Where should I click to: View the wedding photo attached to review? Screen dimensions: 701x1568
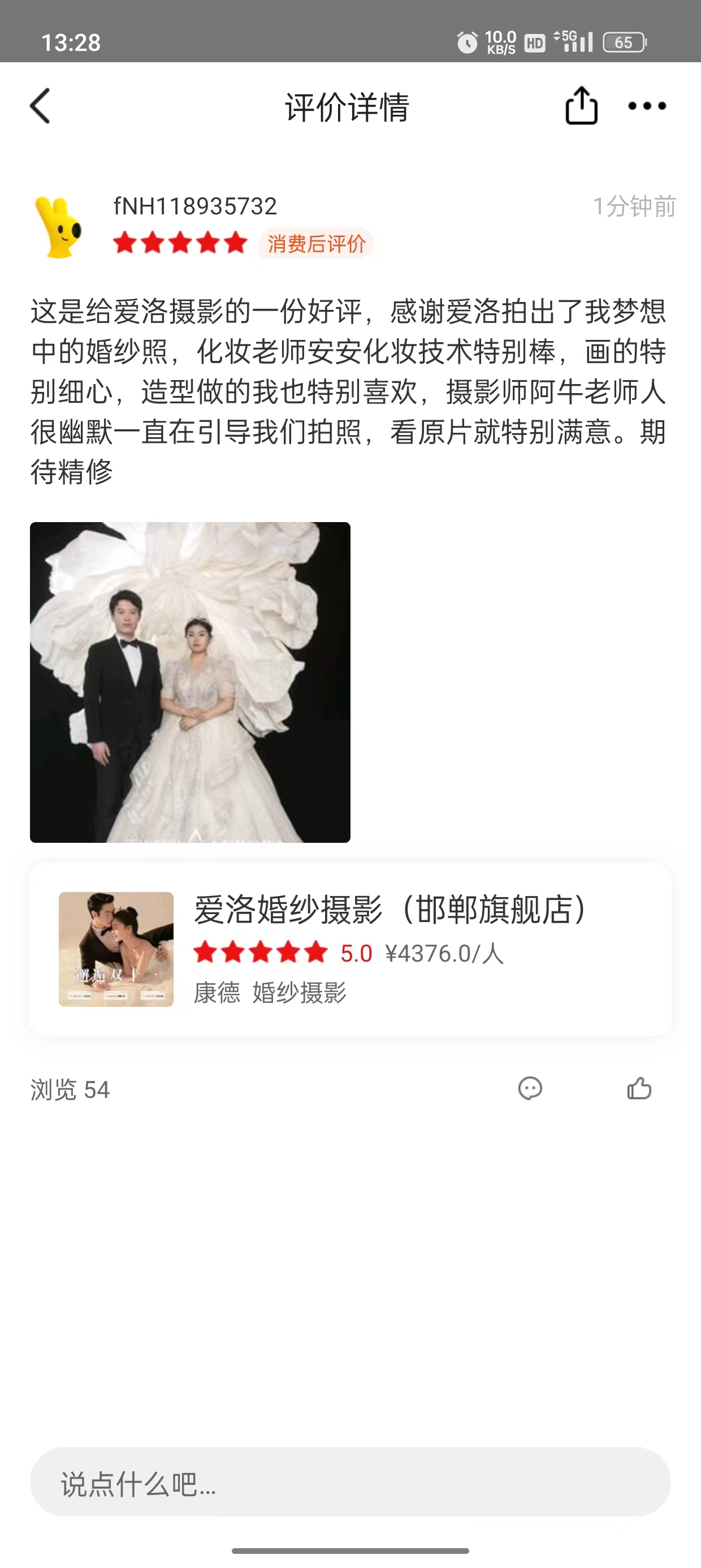[190, 682]
